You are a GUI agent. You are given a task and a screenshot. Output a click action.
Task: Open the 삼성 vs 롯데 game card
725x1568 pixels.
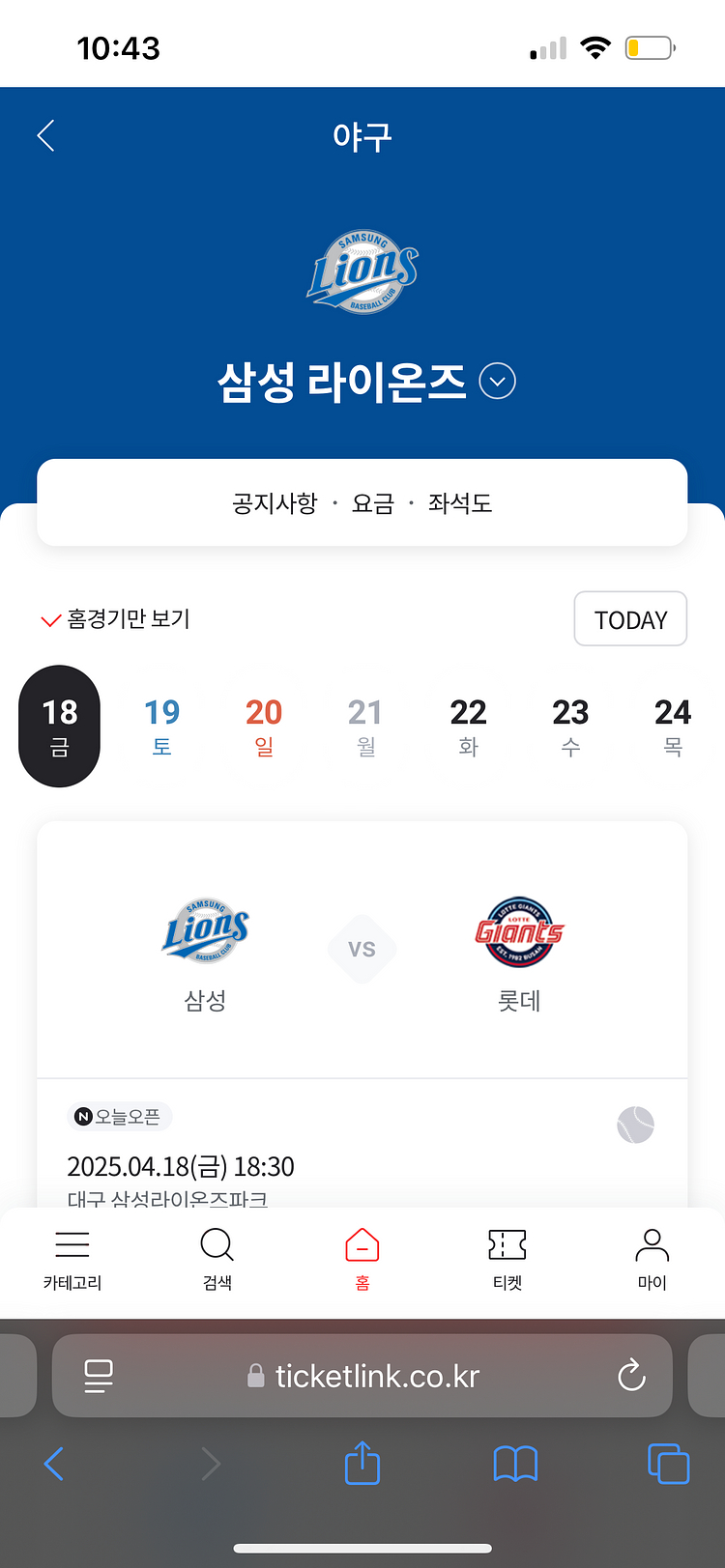pos(362,1014)
